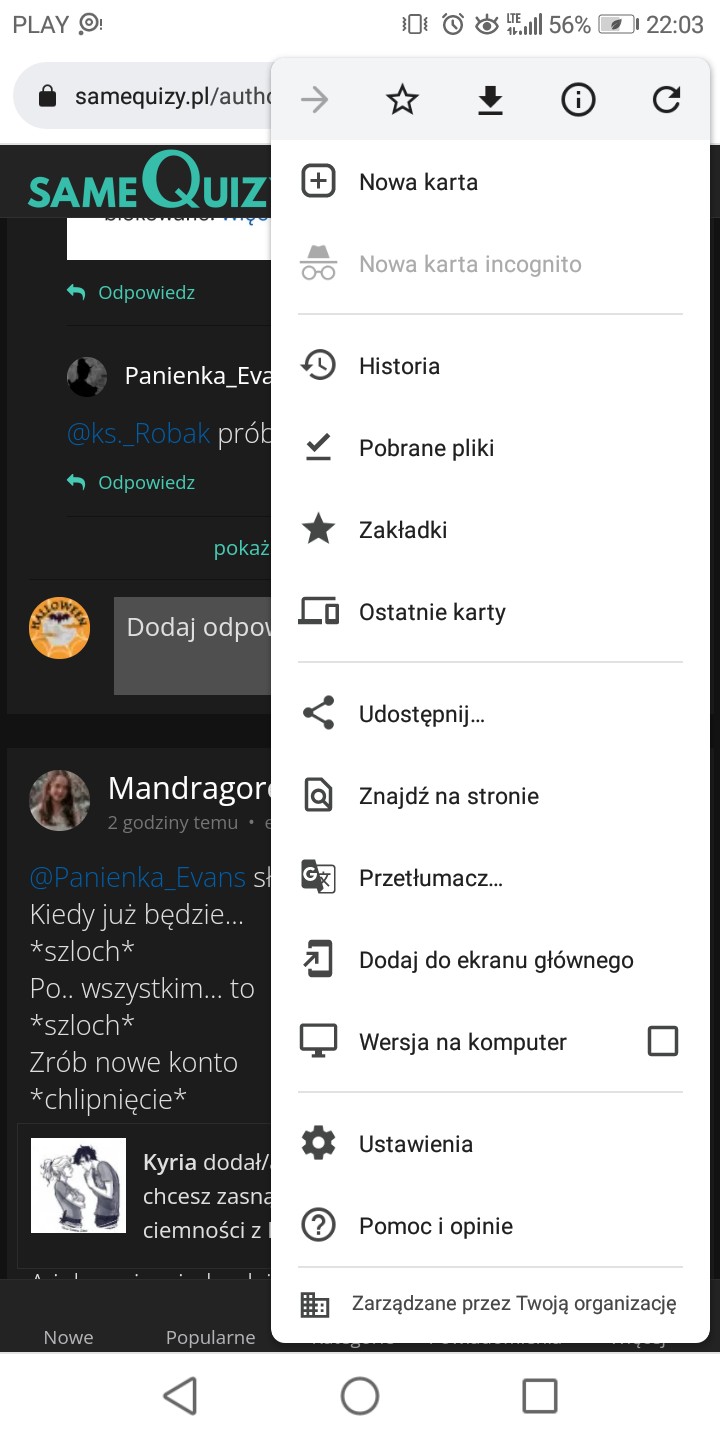Open Historia
Screen dimensions: 720x1440
point(399,366)
